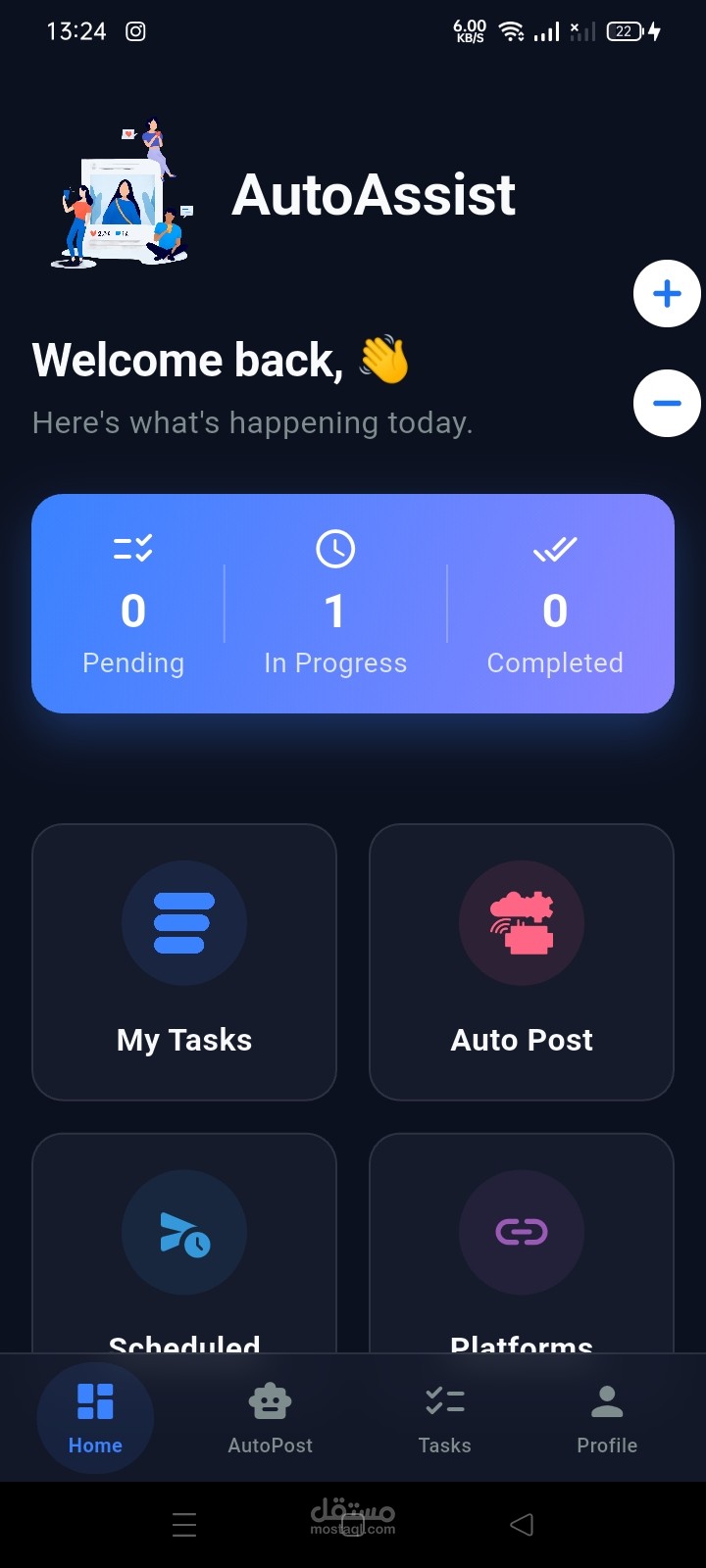Tap the plus floating button

click(667, 294)
